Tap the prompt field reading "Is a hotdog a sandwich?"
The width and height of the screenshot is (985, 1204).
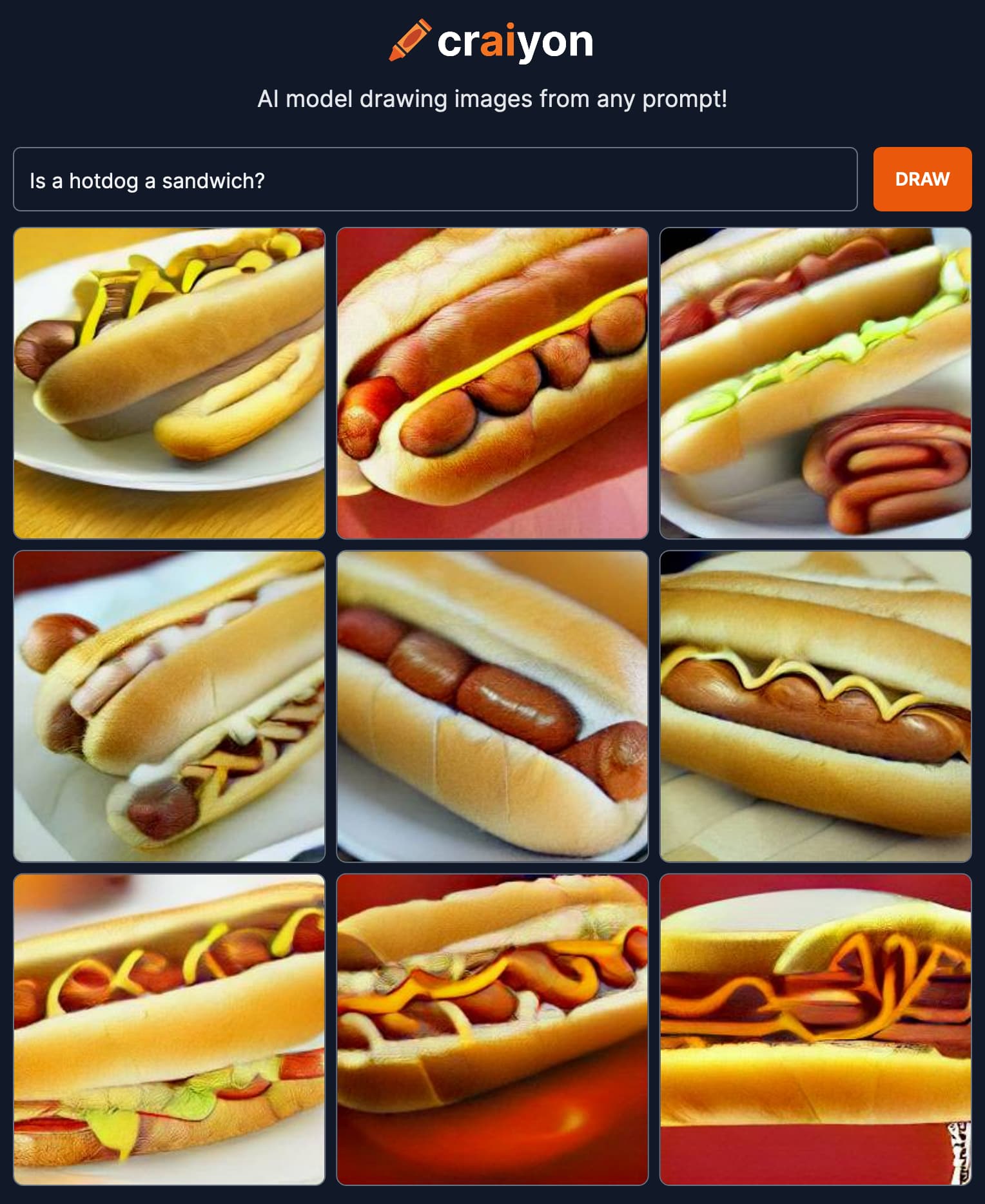435,179
